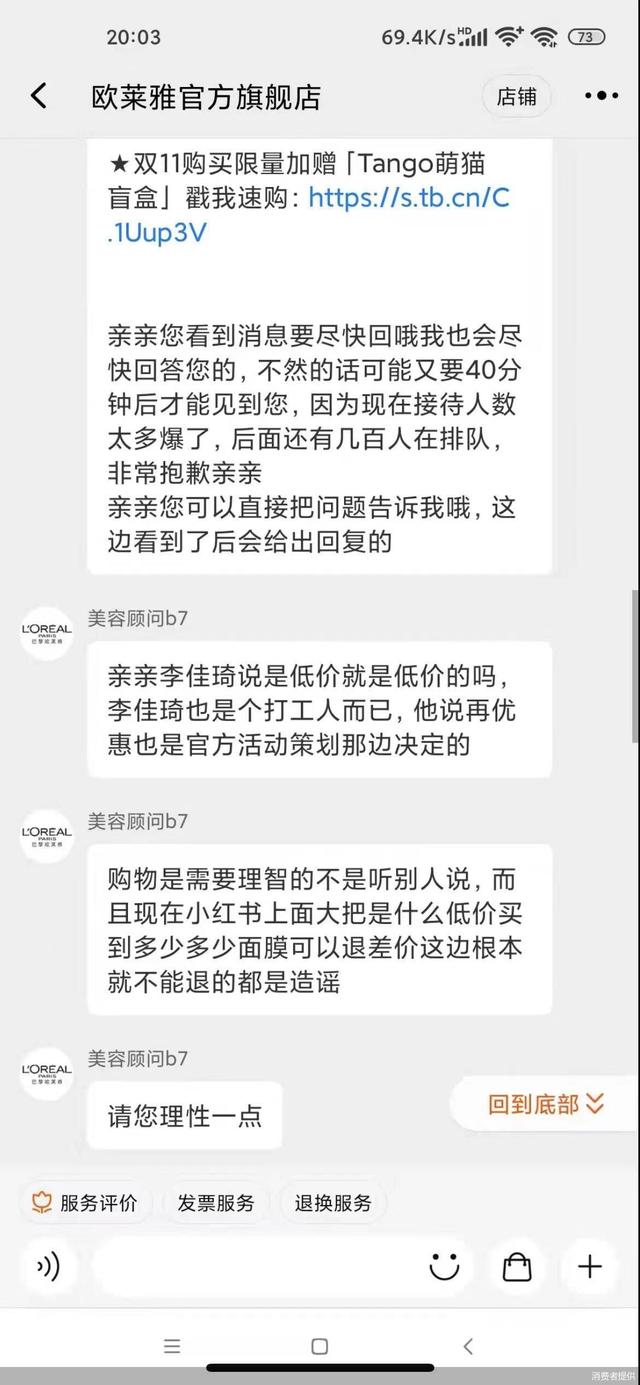The height and width of the screenshot is (1385, 640).
Task: Open the emoji picker
Action: click(x=444, y=1267)
